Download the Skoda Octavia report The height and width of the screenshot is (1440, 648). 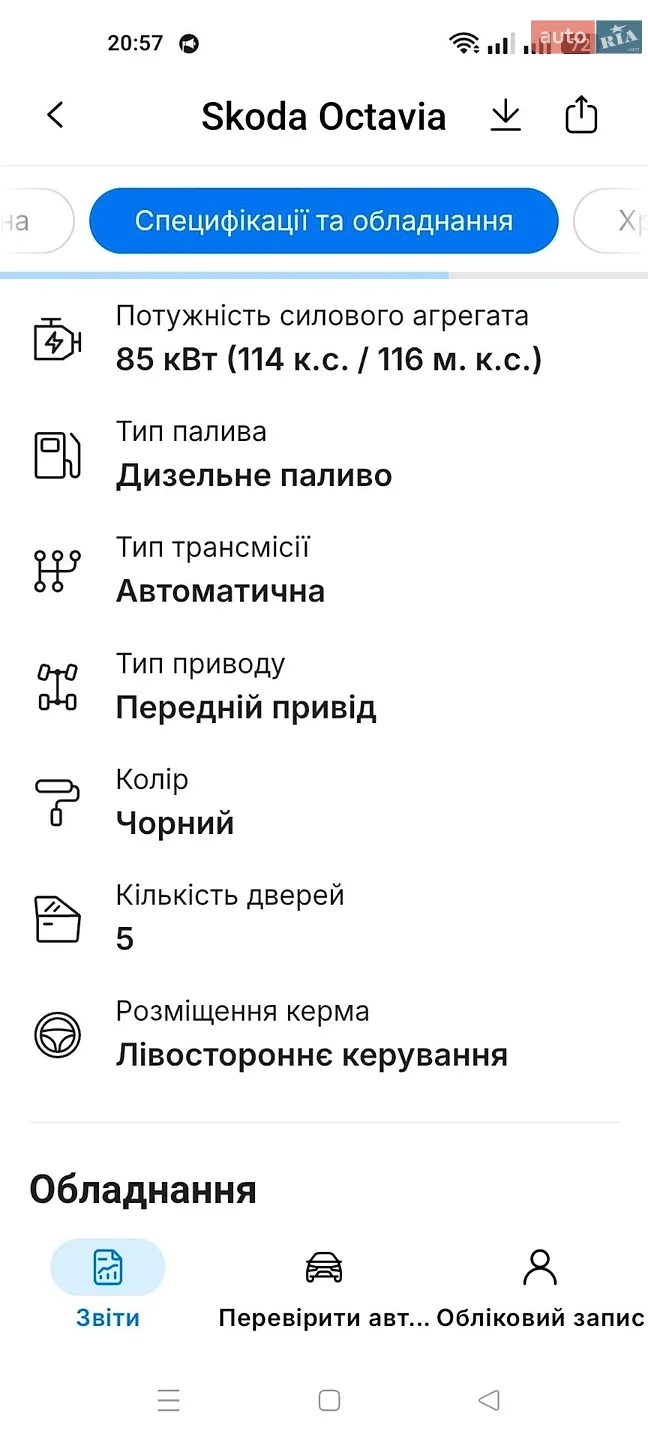[506, 115]
